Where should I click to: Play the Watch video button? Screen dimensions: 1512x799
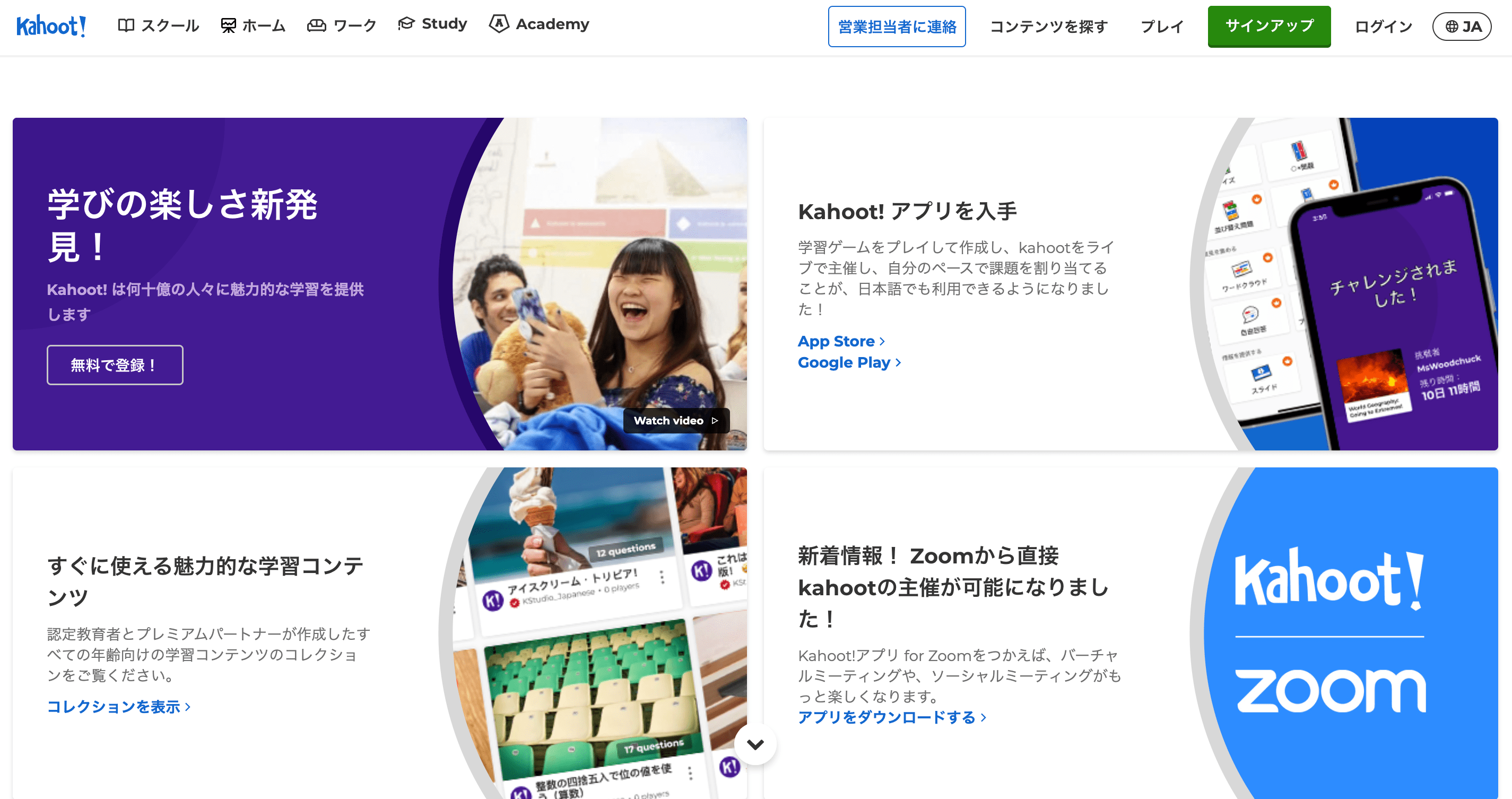pyautogui.click(x=675, y=421)
